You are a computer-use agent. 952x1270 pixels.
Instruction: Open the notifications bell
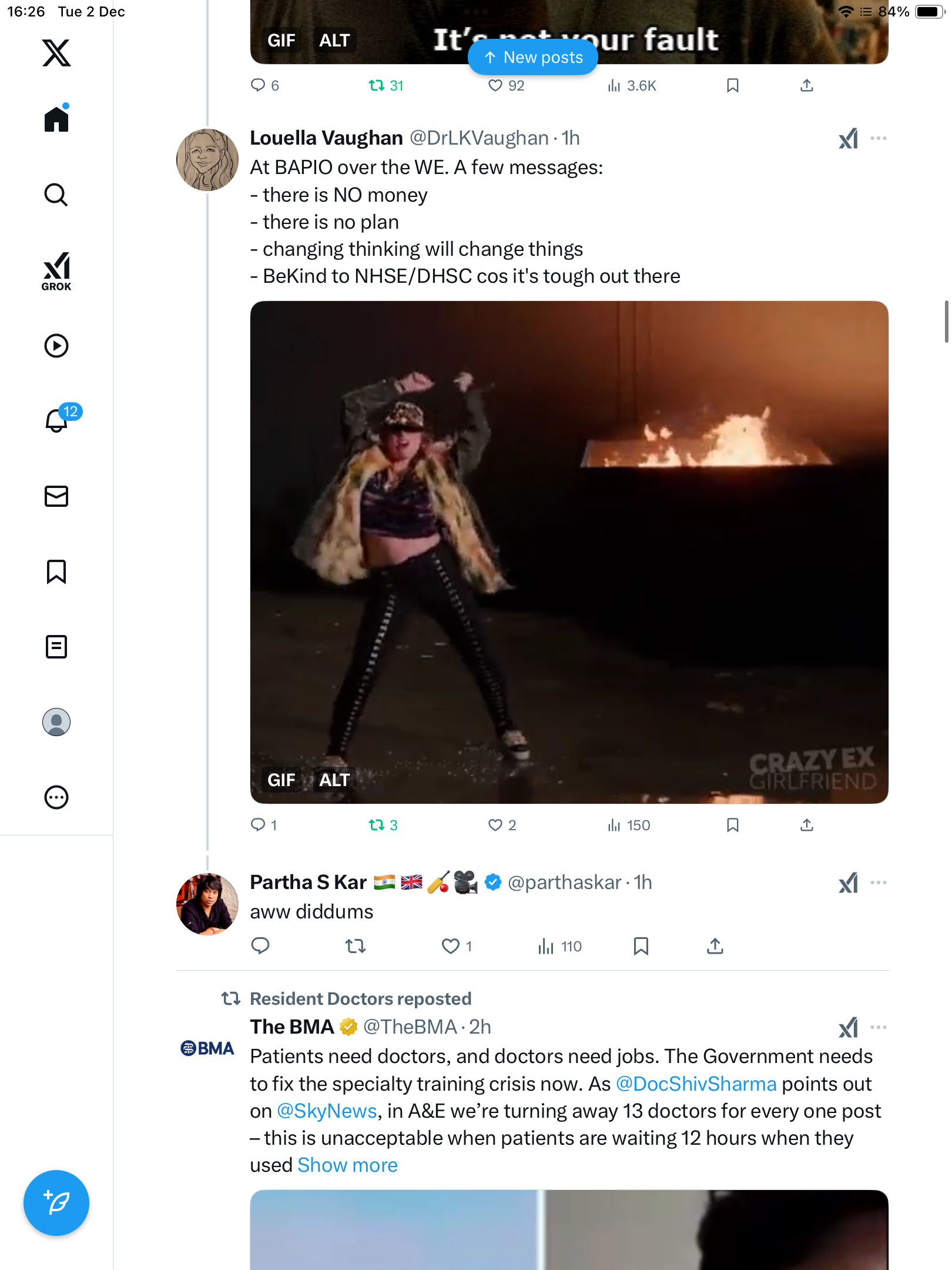coord(56,420)
